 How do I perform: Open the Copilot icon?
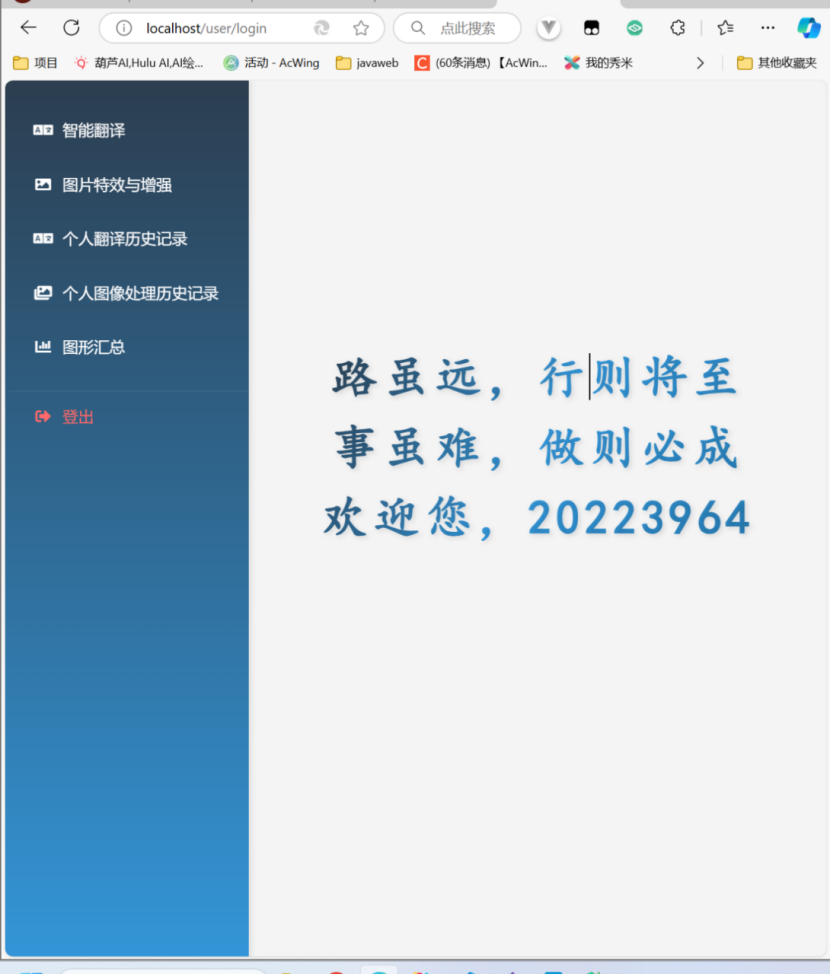(808, 28)
